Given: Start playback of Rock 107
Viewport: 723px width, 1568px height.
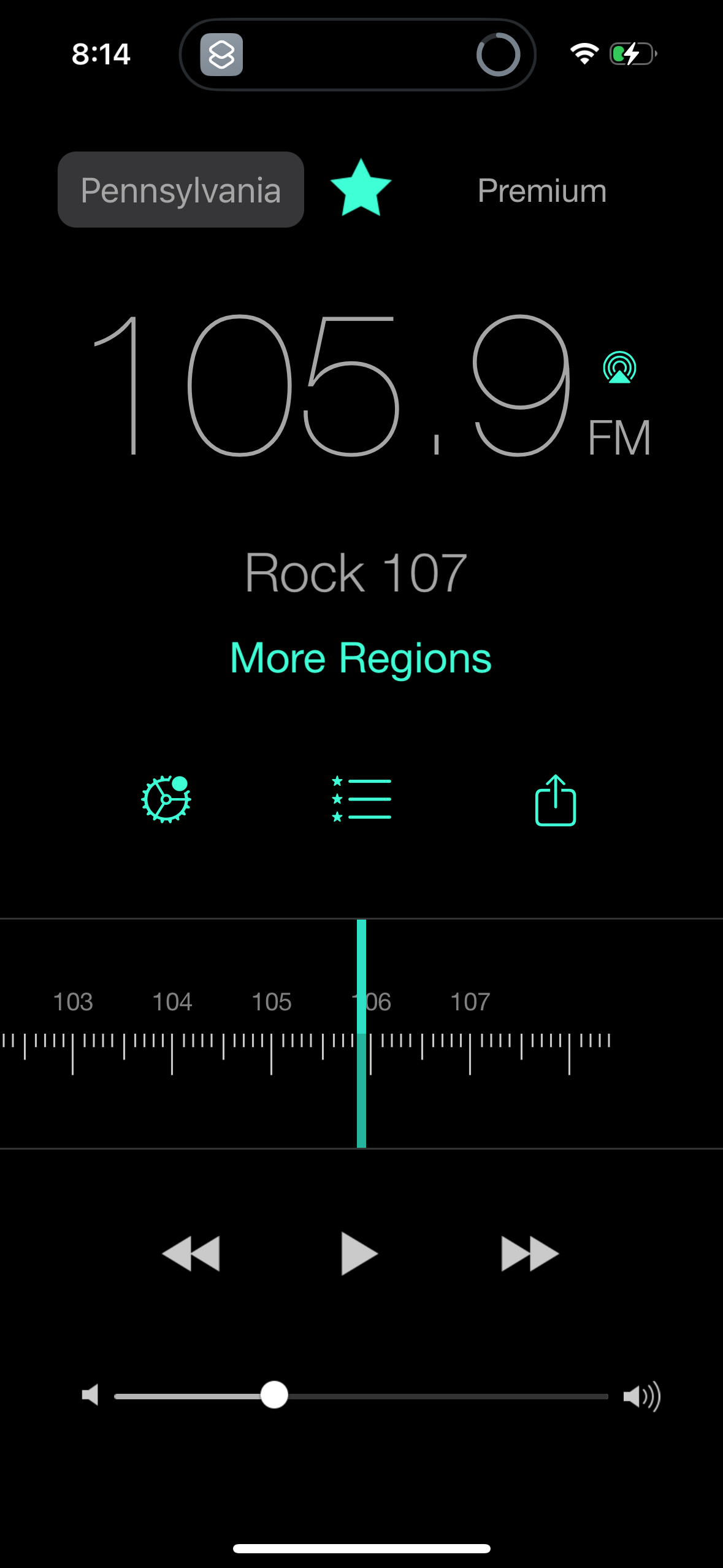Looking at the screenshot, I should [x=359, y=1253].
